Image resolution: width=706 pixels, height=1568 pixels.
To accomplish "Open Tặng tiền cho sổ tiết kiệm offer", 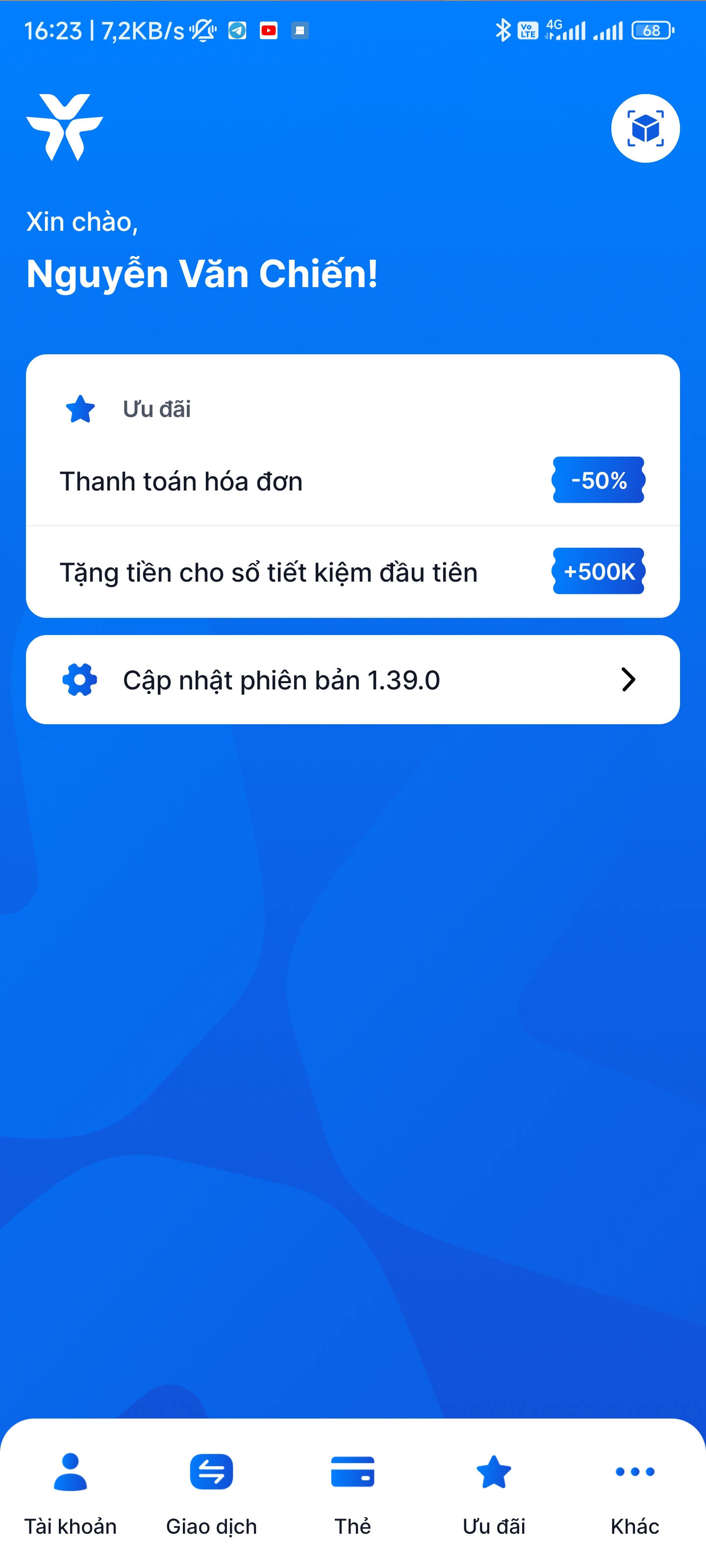I will point(353,572).
